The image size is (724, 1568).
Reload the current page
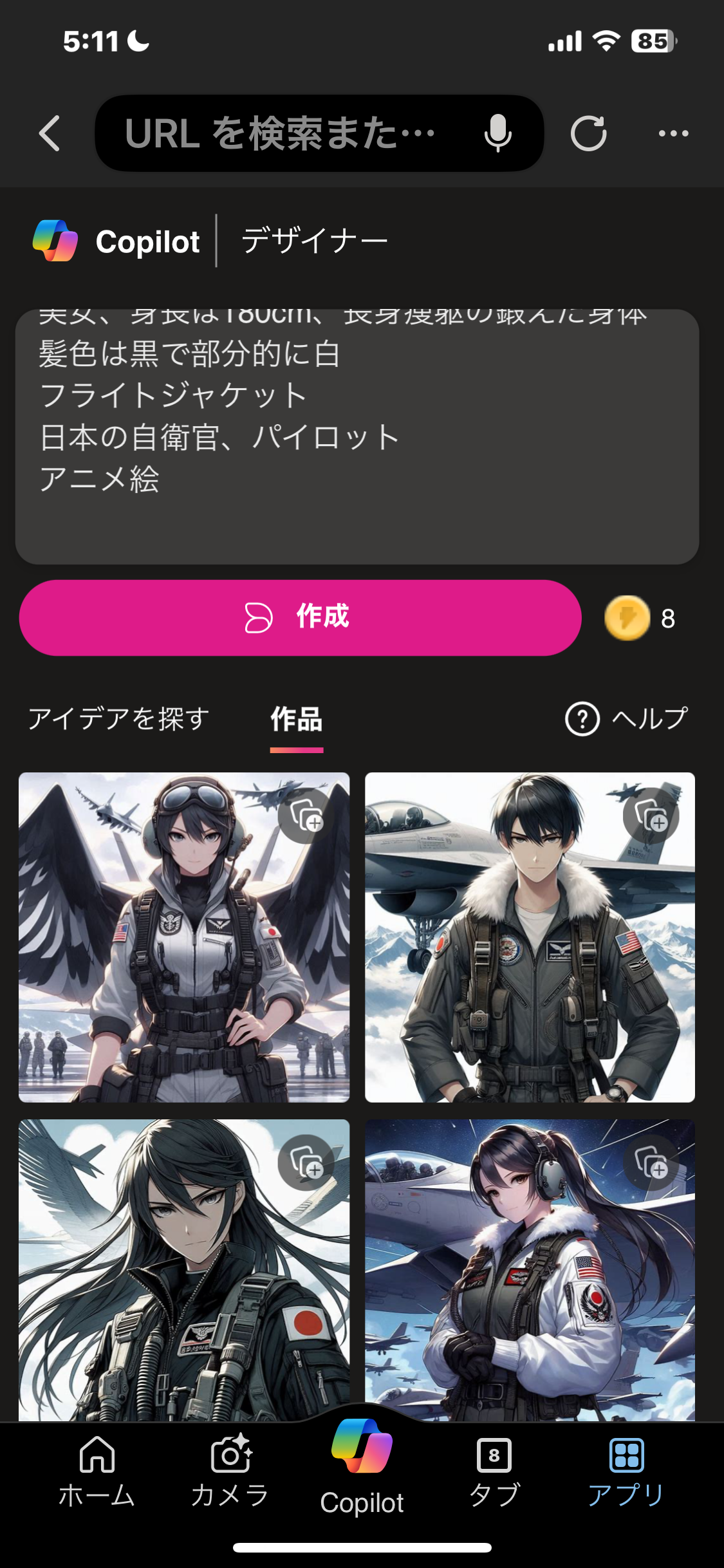click(588, 133)
